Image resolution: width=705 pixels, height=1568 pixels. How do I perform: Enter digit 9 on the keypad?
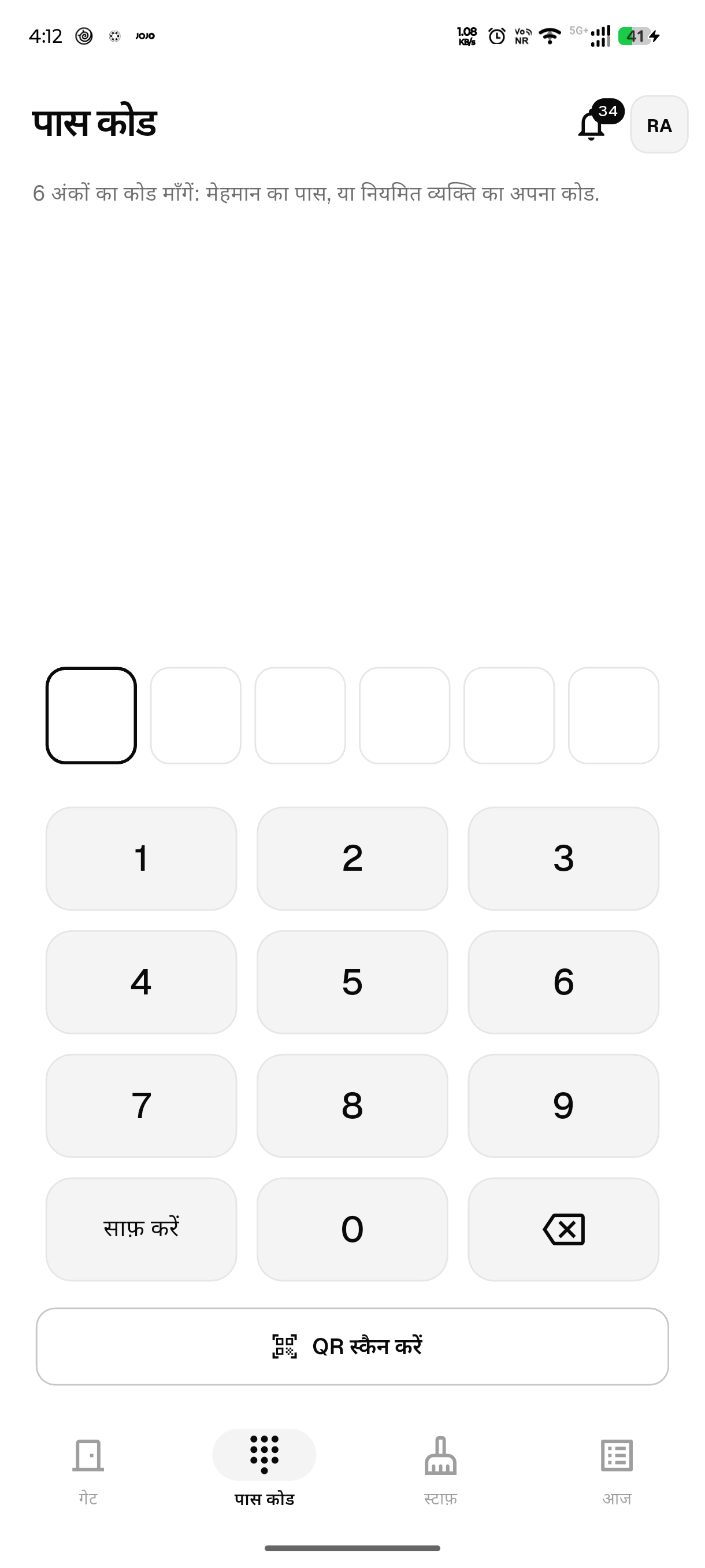563,1105
